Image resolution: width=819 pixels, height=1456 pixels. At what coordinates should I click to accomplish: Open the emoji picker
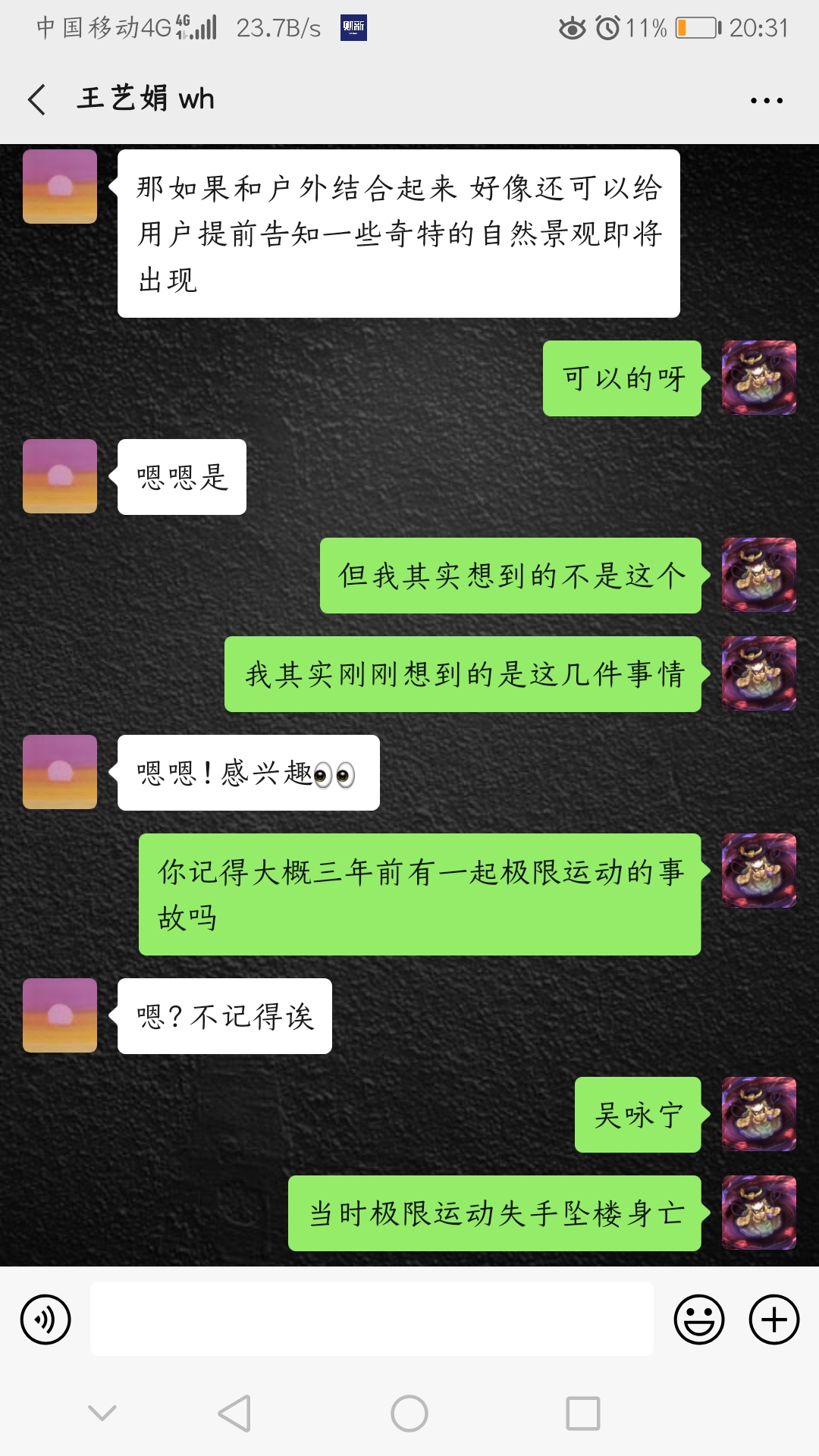tap(698, 1319)
